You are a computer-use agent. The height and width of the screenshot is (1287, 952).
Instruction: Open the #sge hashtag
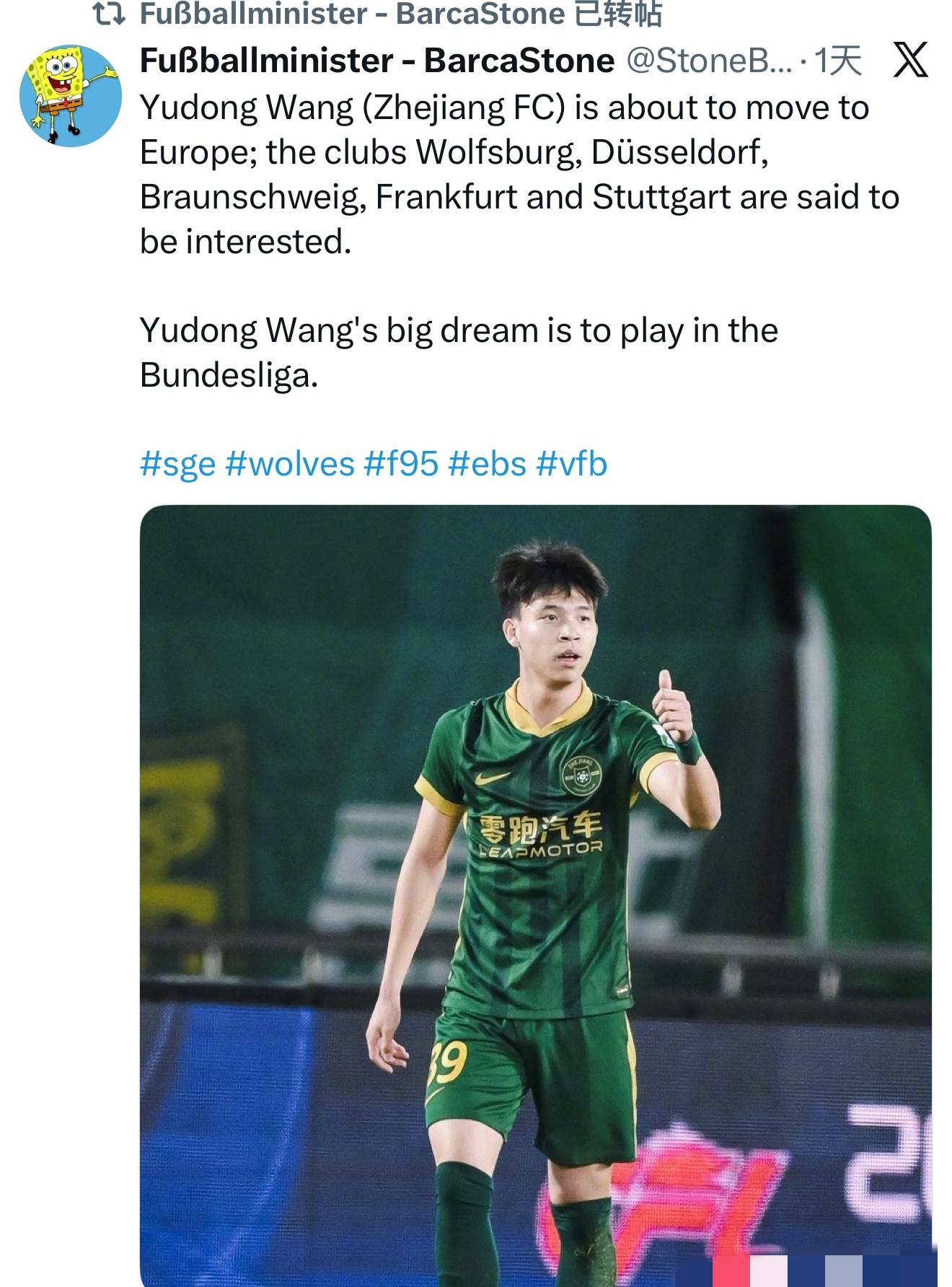tap(177, 464)
